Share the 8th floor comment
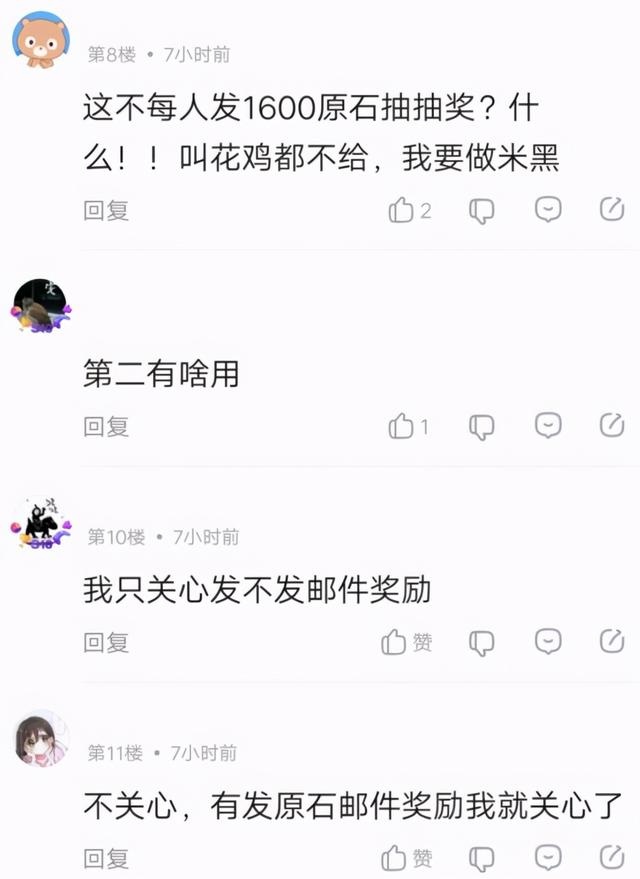Image resolution: width=640 pixels, height=879 pixels. pos(611,210)
